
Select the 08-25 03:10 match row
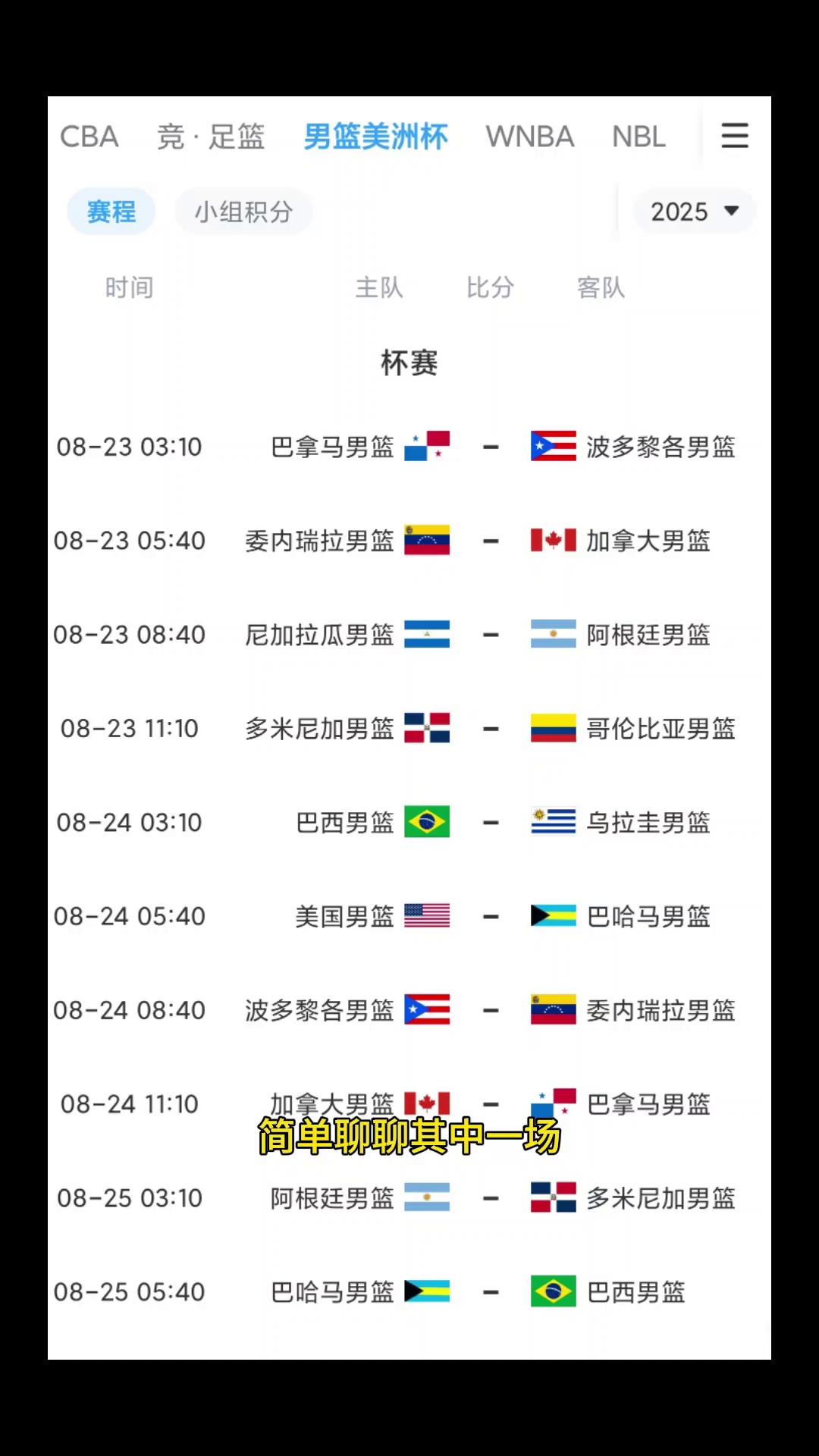409,1198
